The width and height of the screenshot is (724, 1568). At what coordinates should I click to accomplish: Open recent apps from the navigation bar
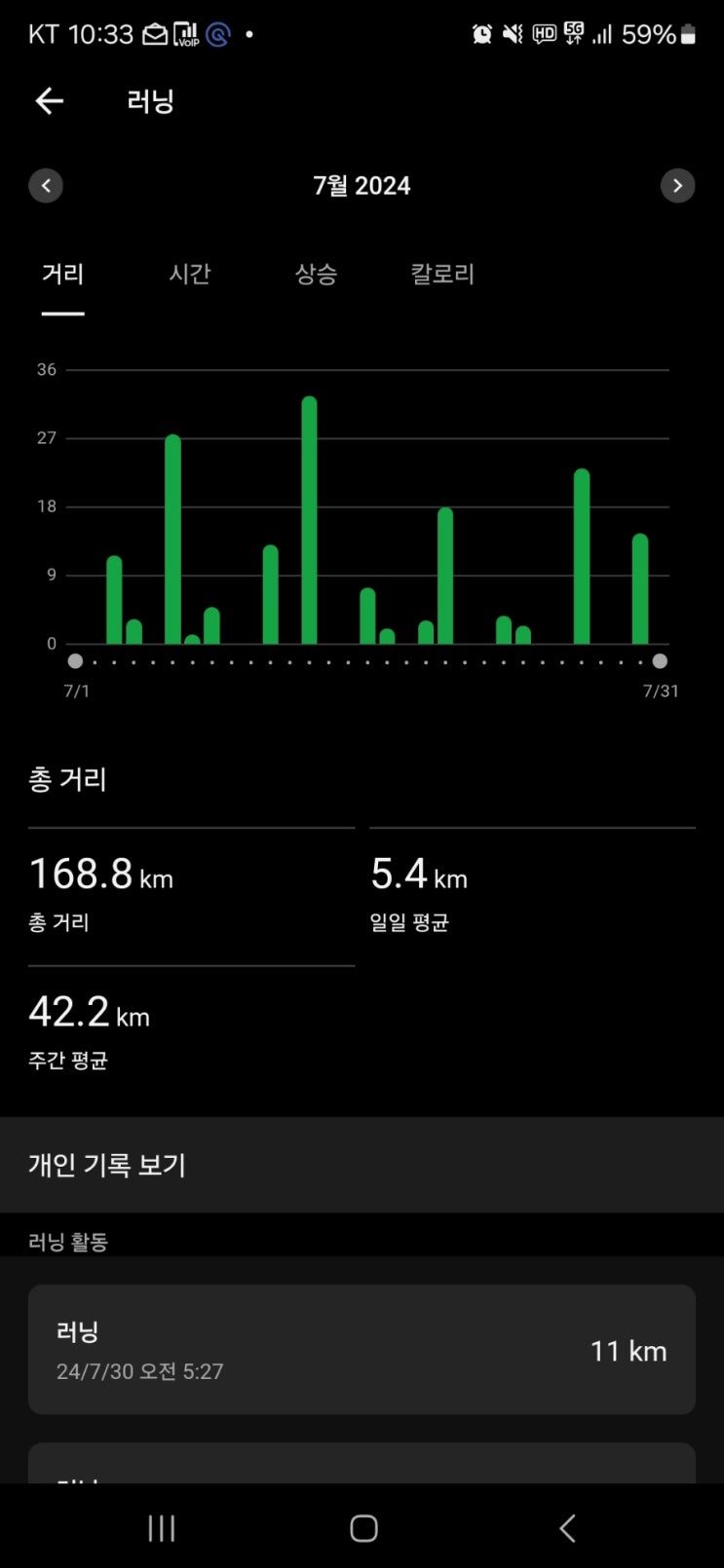[x=161, y=1528]
